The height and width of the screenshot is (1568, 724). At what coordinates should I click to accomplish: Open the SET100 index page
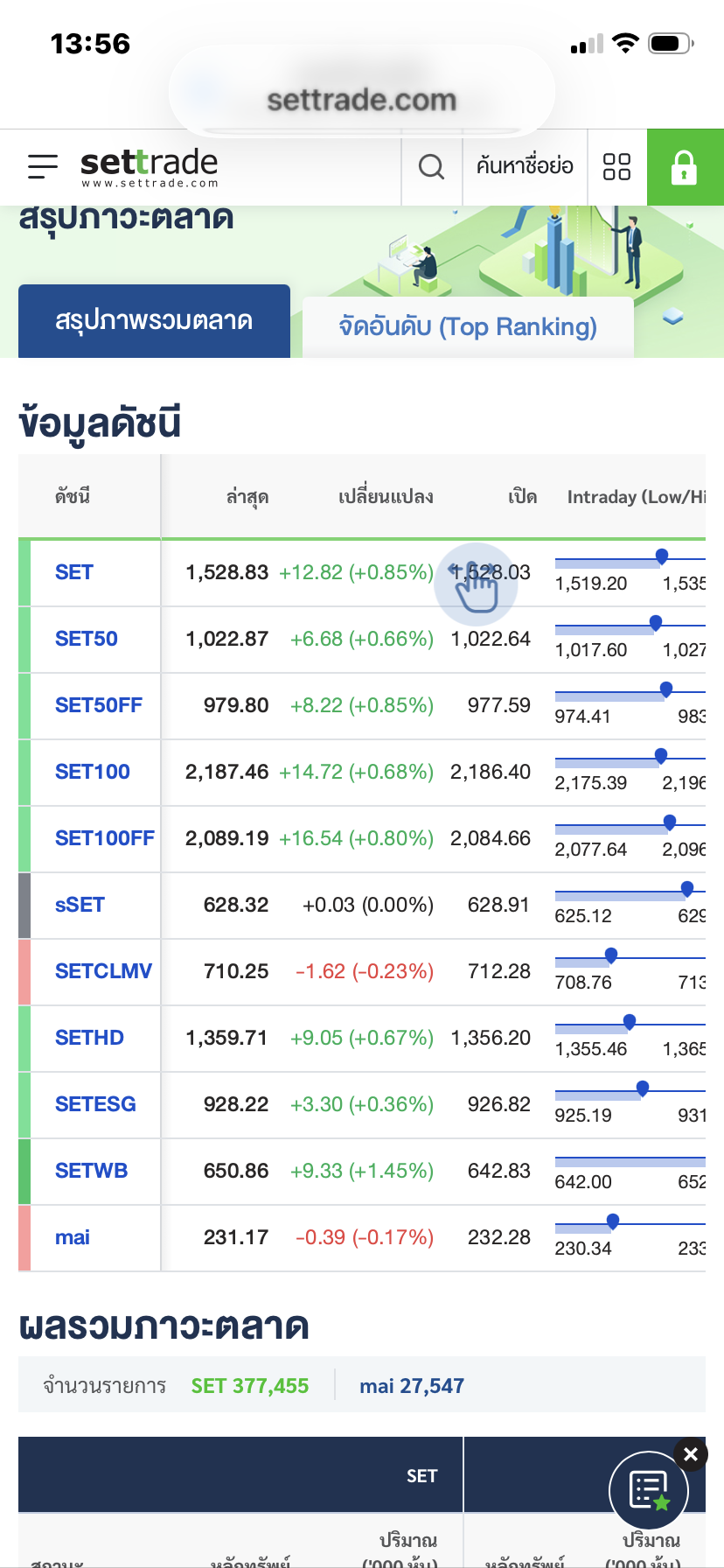point(92,772)
